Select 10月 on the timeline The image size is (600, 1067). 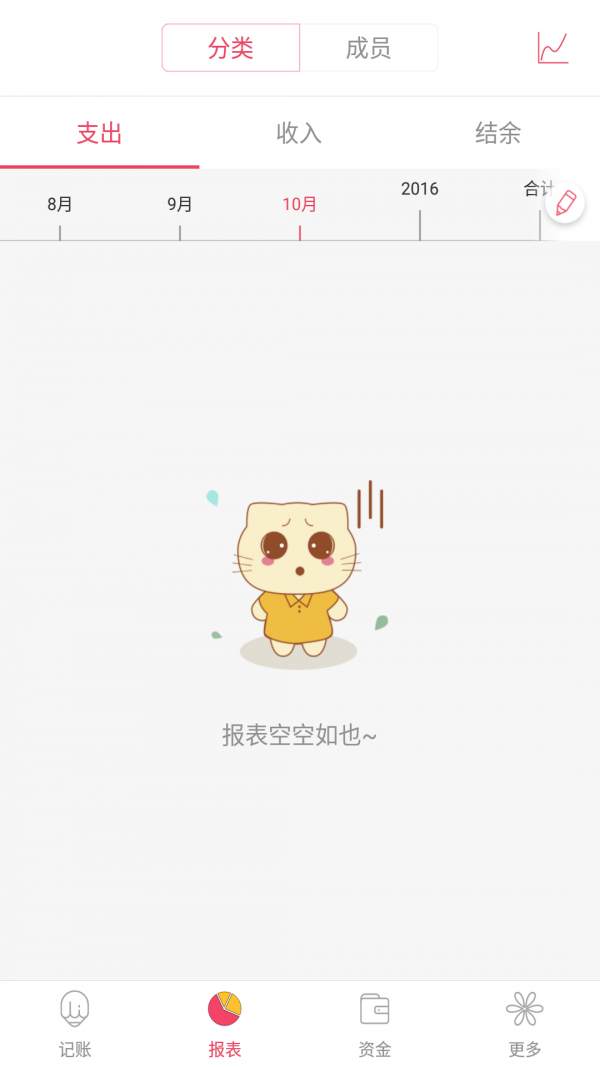tap(299, 205)
